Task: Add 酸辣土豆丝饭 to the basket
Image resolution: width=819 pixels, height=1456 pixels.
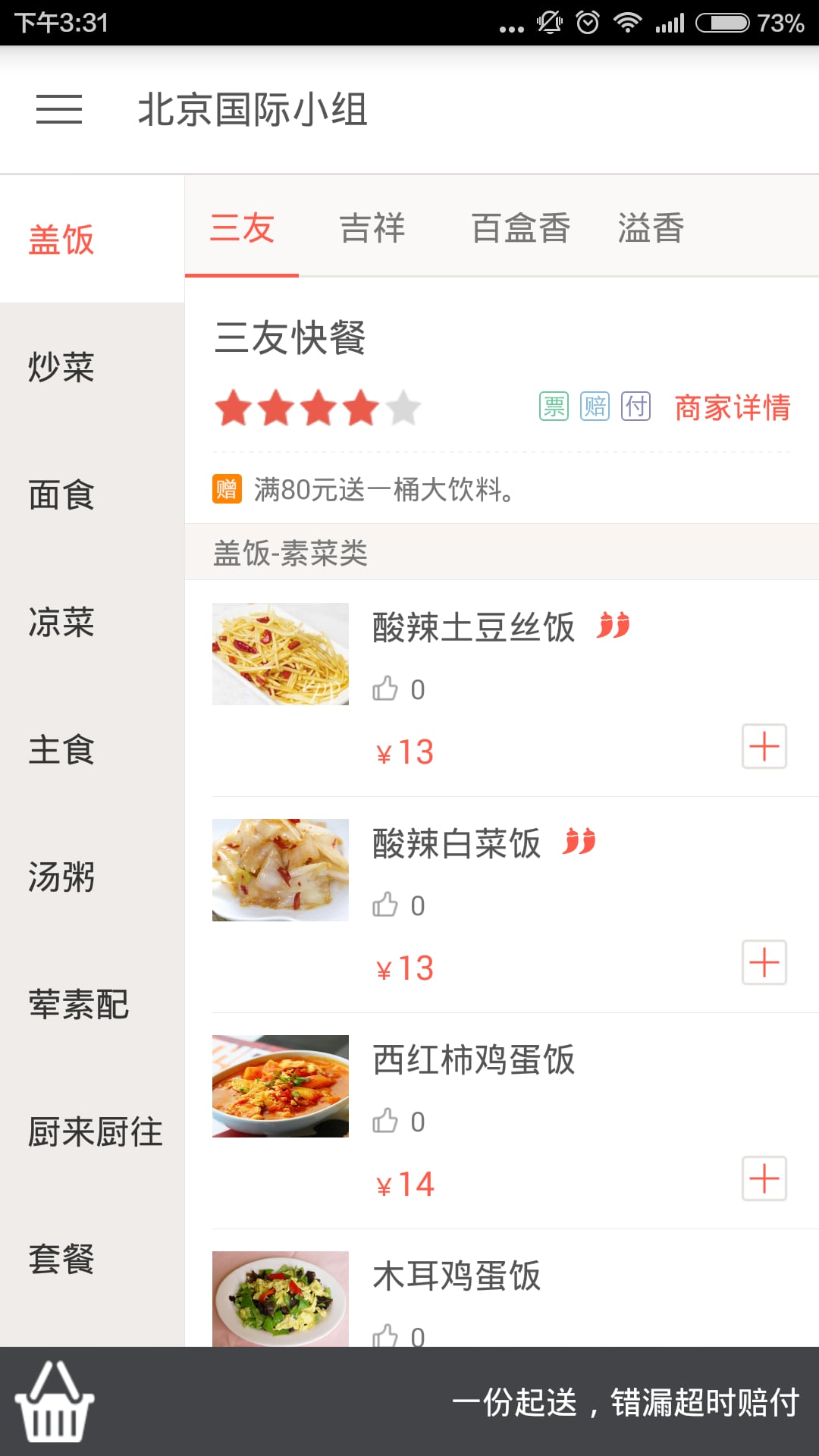Action: tap(764, 747)
